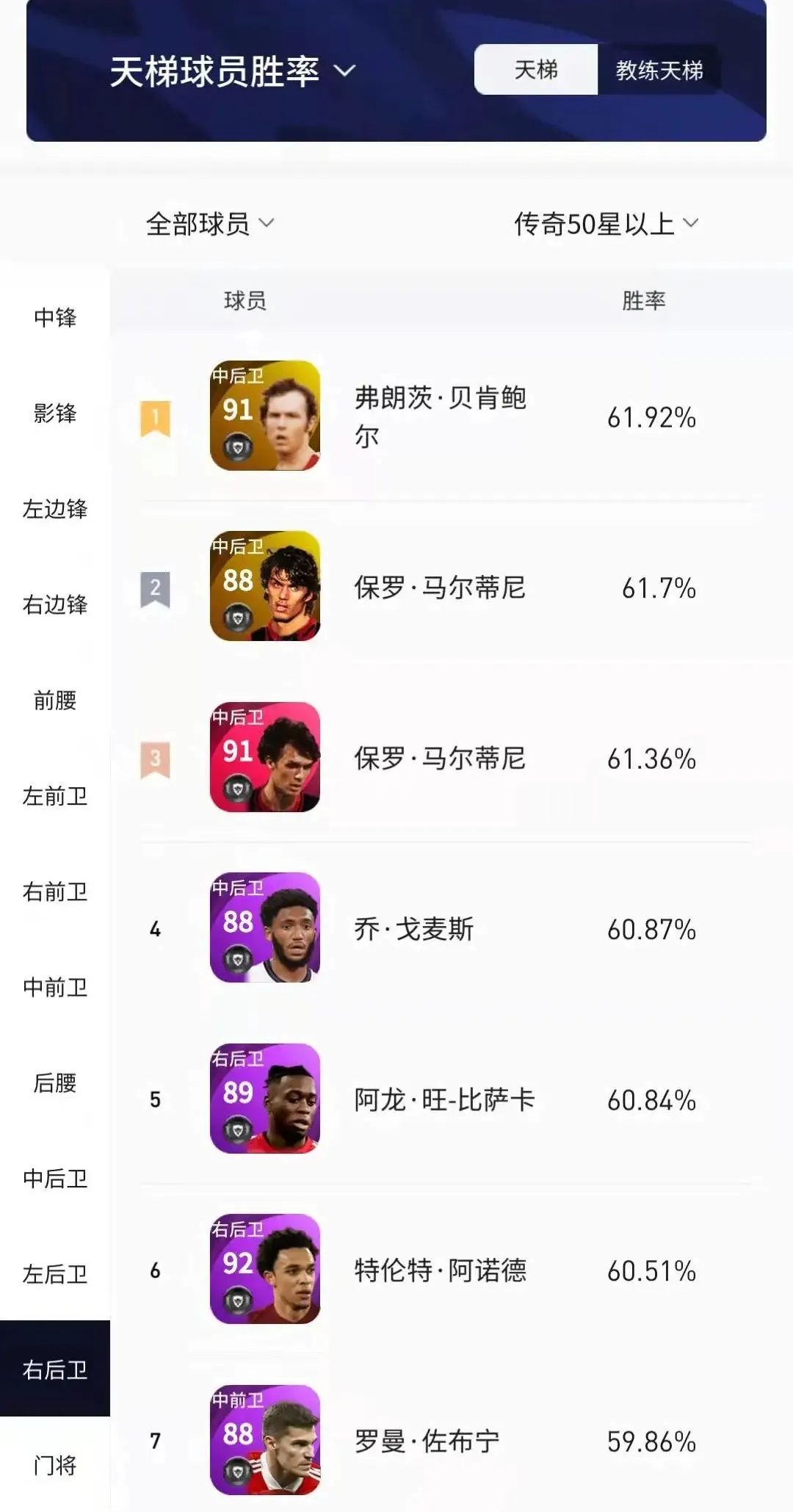Screen dimensions: 793x1512
Task: Open 乔·戈麦斯 player details
Action: 446,928
